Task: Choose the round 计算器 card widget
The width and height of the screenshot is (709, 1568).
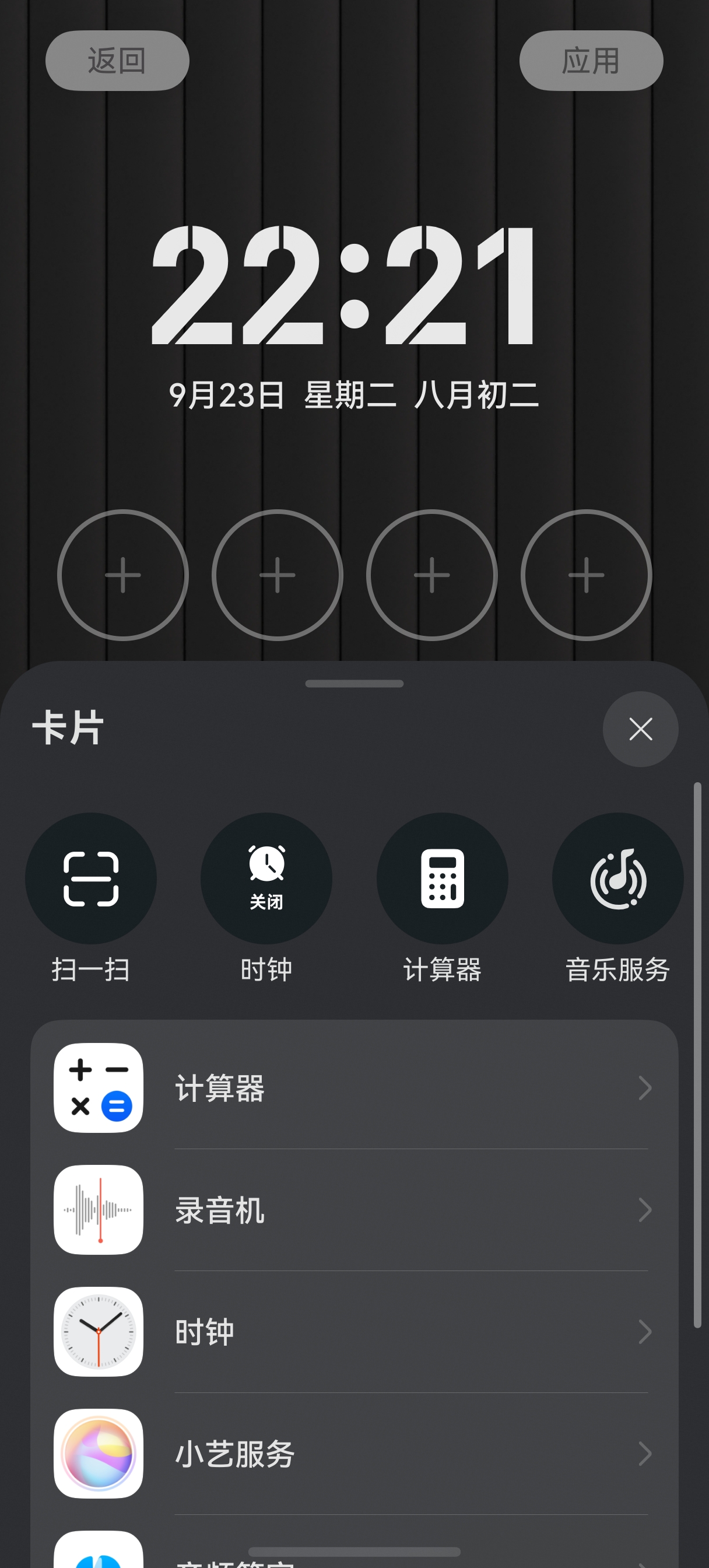Action: [x=443, y=878]
